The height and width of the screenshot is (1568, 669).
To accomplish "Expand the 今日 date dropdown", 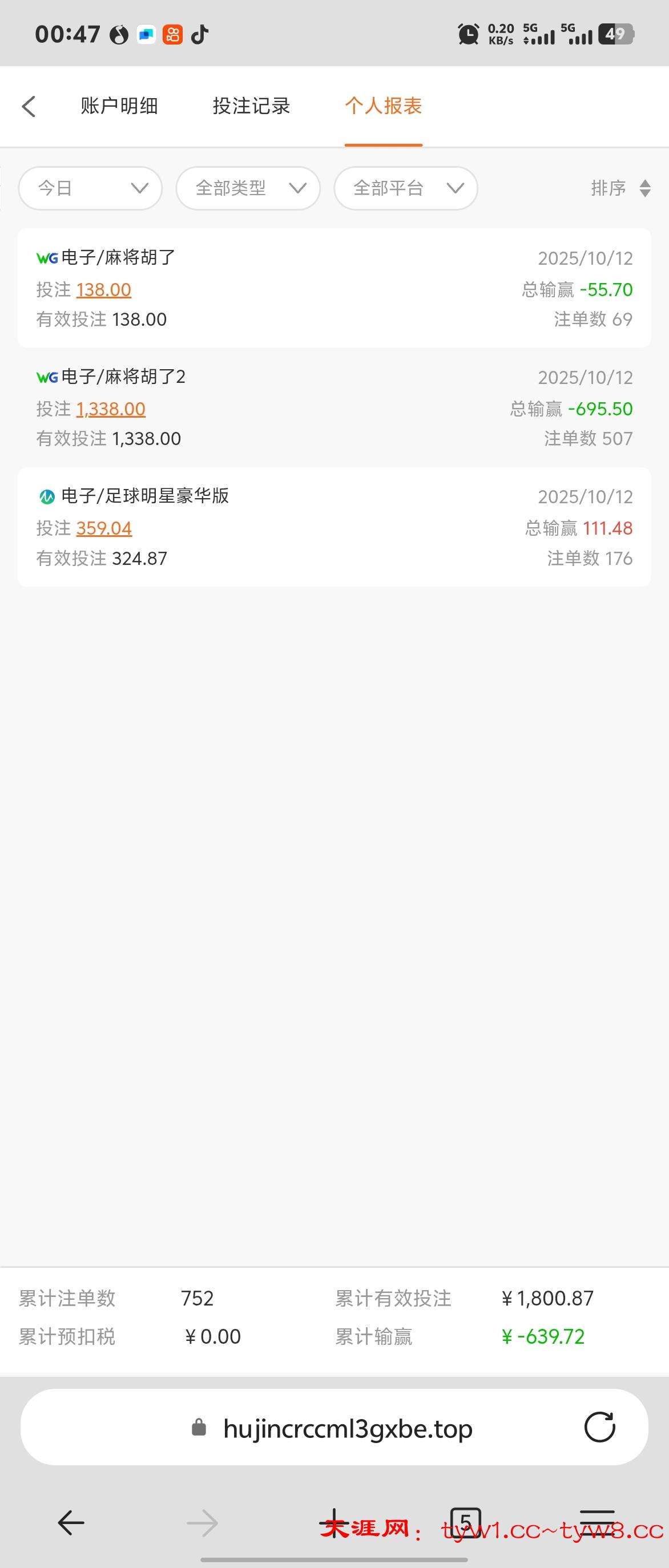I will pyautogui.click(x=90, y=188).
